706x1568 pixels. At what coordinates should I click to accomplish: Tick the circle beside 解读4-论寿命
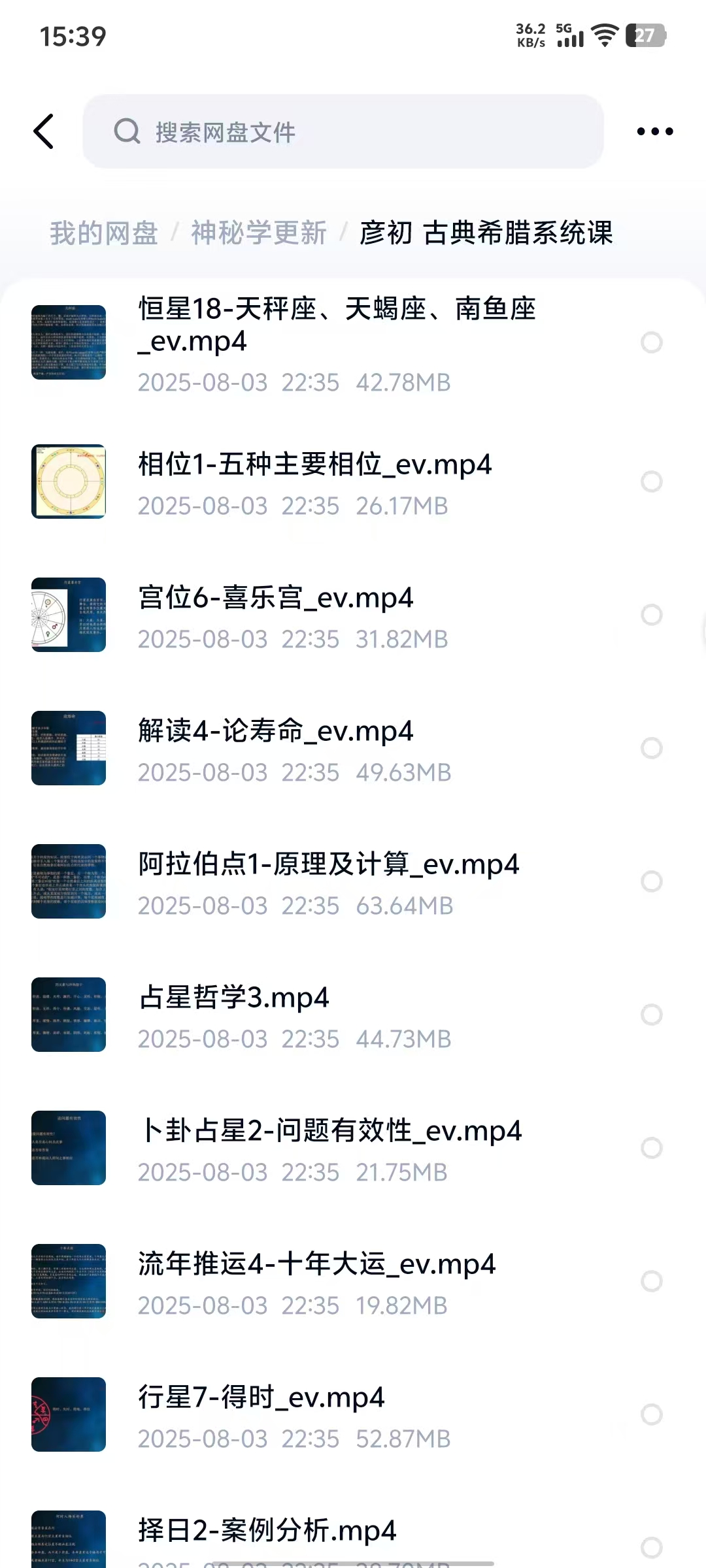tap(652, 748)
